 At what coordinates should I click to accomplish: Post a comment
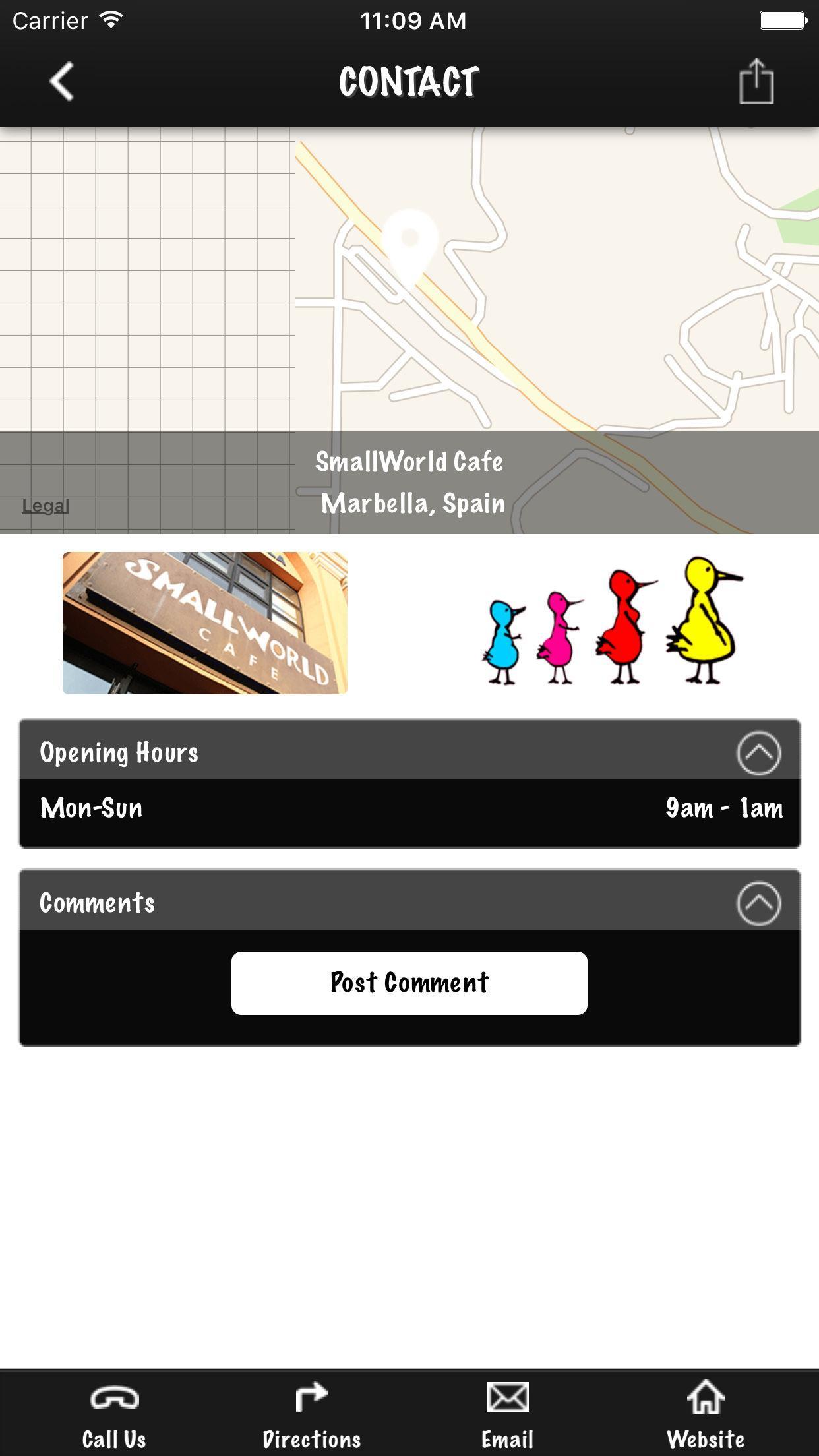pos(409,983)
